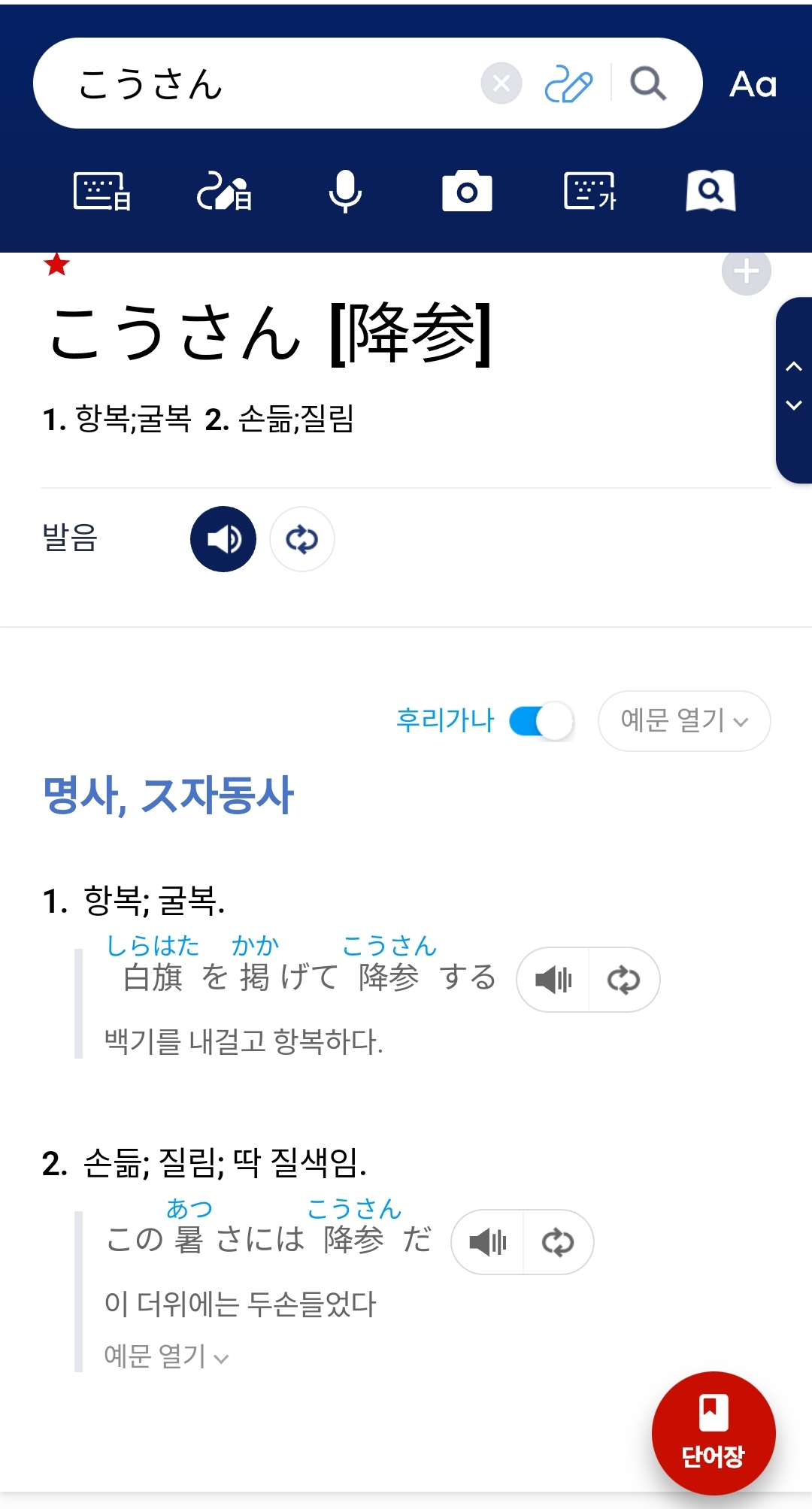The height and width of the screenshot is (1509, 812).
Task: Select the Japanese keyboard input
Action: [102, 191]
